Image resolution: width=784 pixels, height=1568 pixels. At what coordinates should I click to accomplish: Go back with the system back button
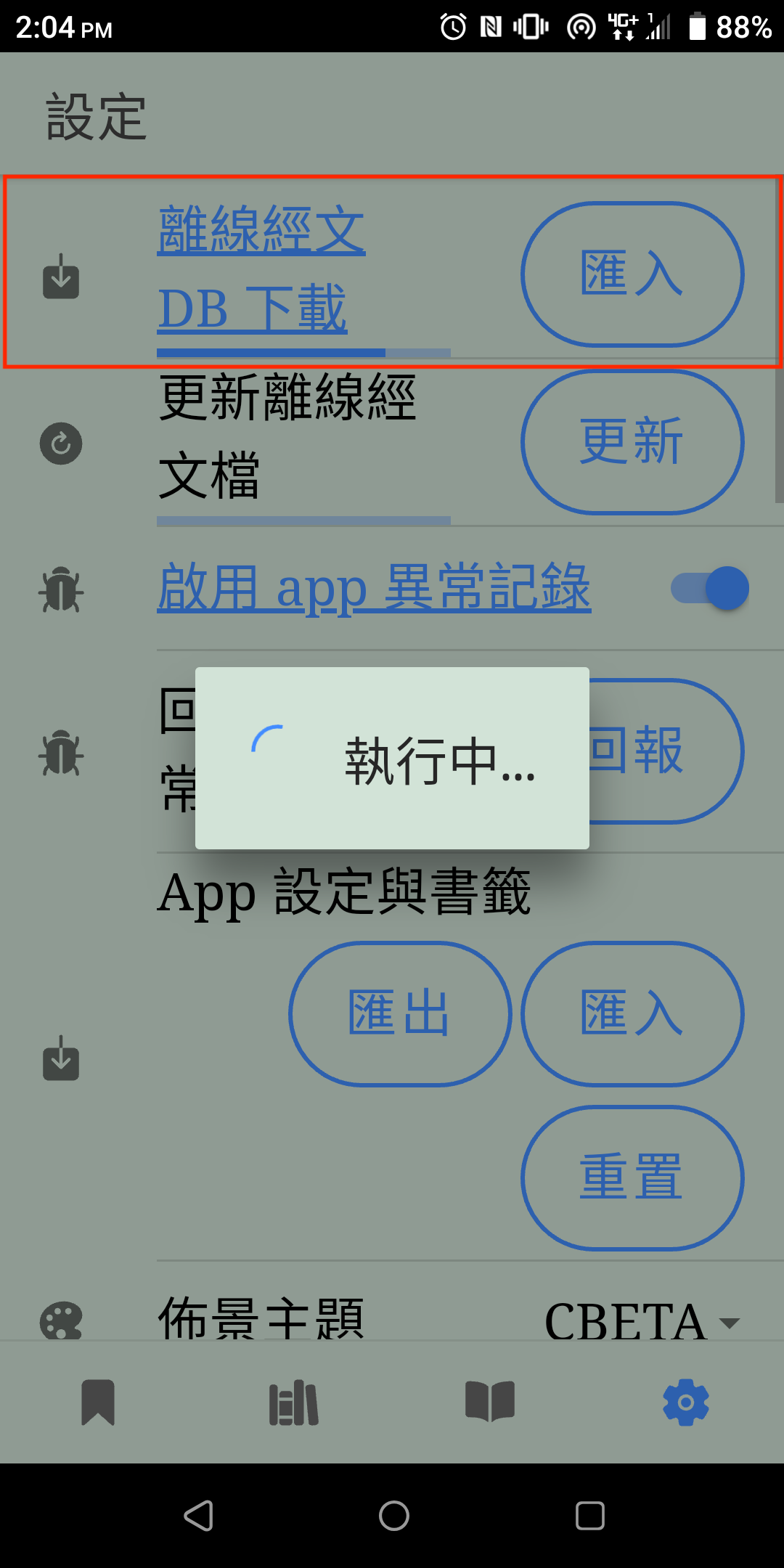[x=197, y=1516]
